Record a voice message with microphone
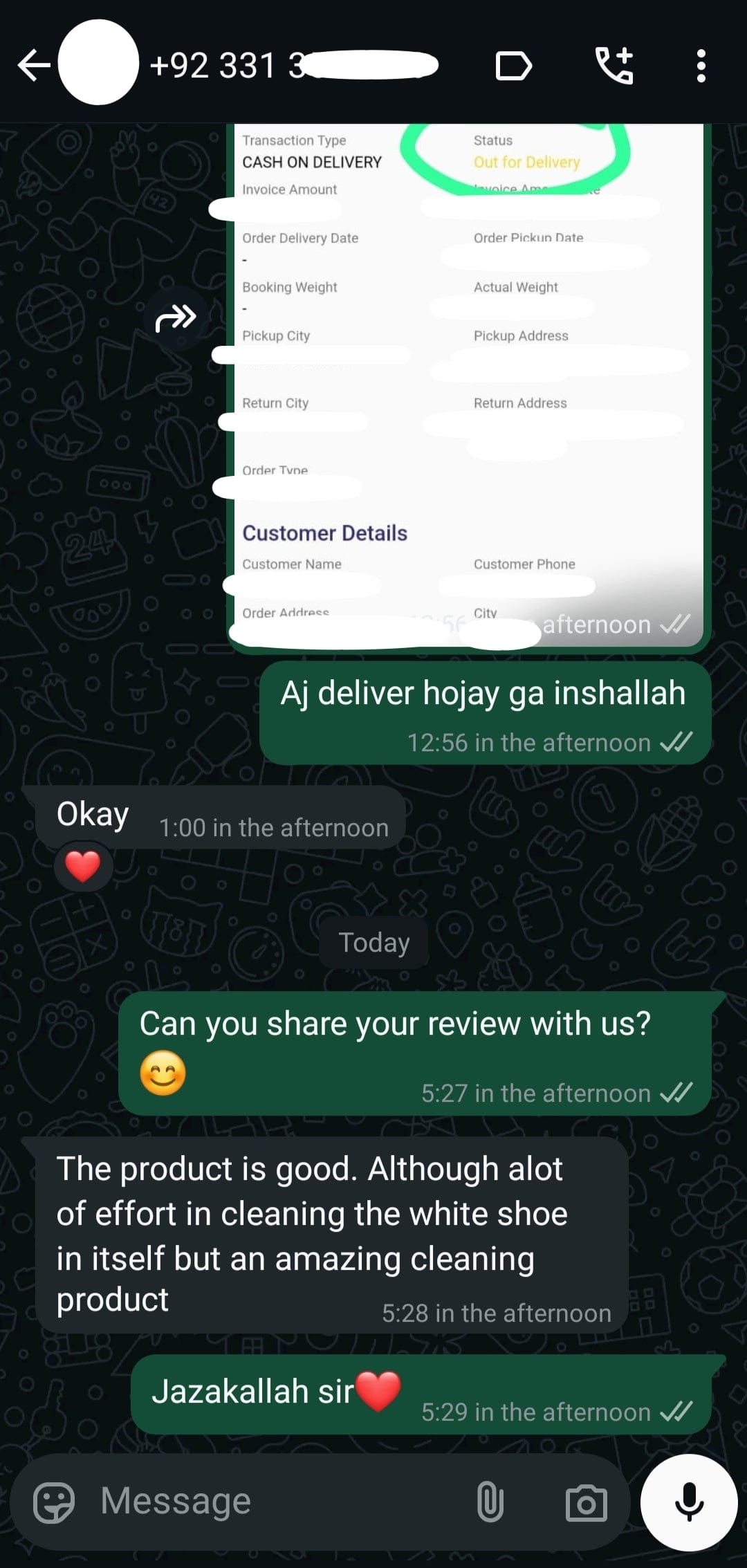The width and height of the screenshot is (747, 1568). (689, 1502)
